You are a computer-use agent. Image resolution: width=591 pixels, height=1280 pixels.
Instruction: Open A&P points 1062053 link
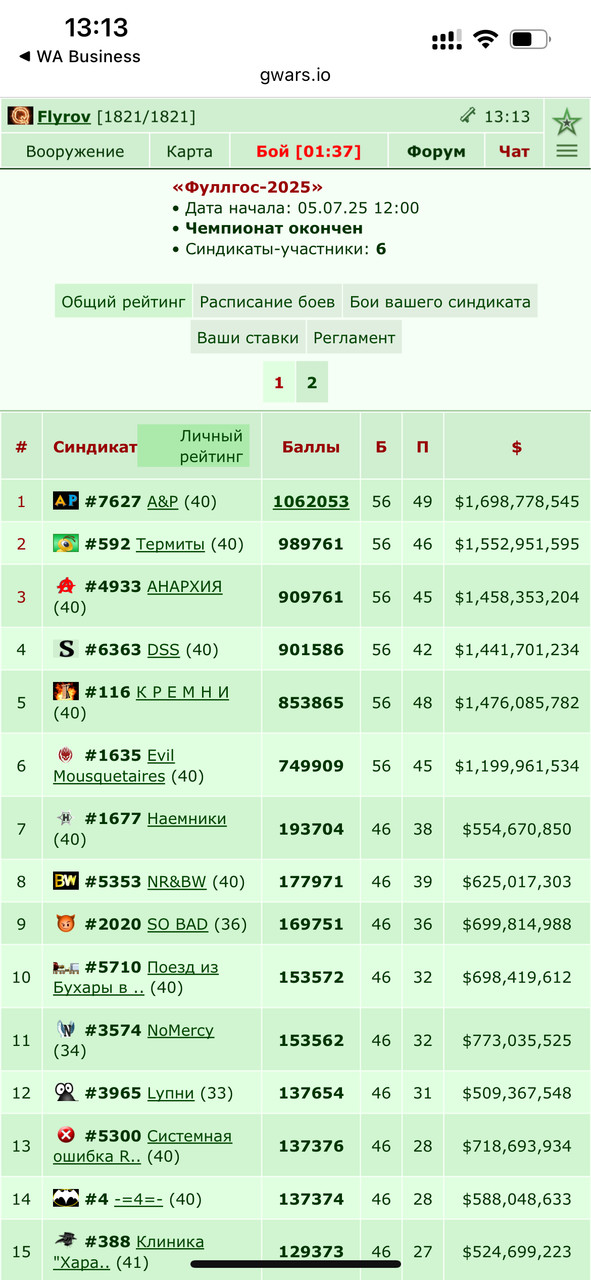pyautogui.click(x=311, y=502)
